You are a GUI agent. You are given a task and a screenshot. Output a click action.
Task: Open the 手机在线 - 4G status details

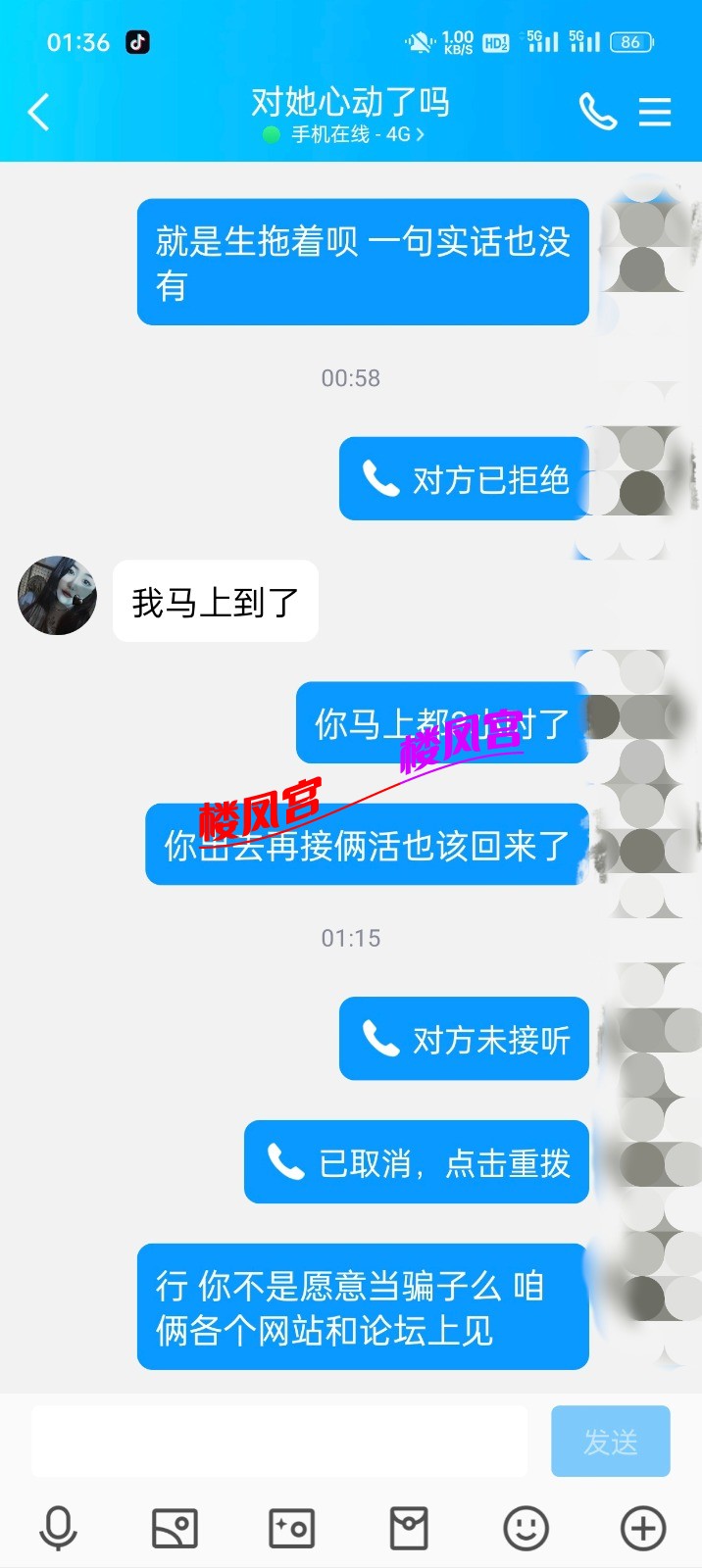(350, 135)
